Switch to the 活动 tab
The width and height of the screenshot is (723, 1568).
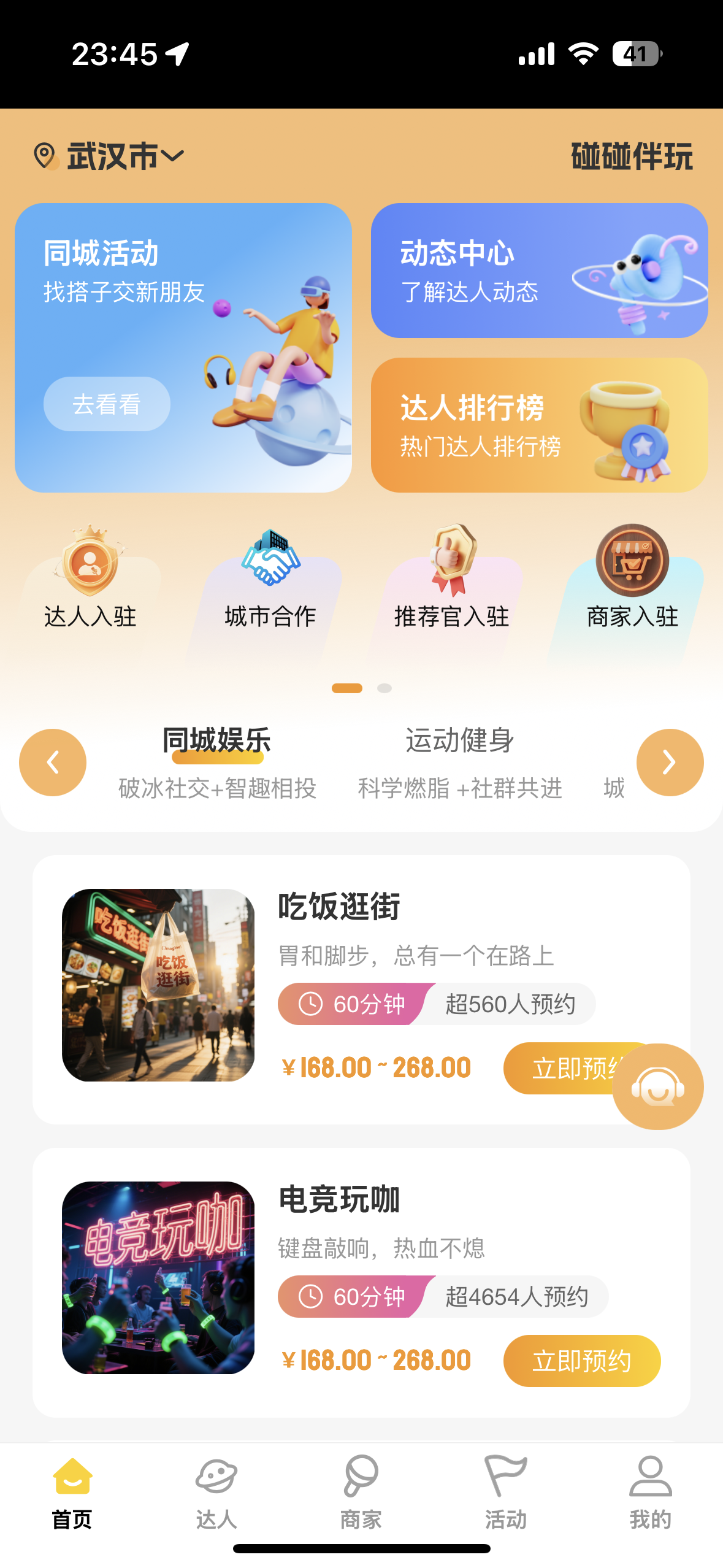(x=506, y=1493)
